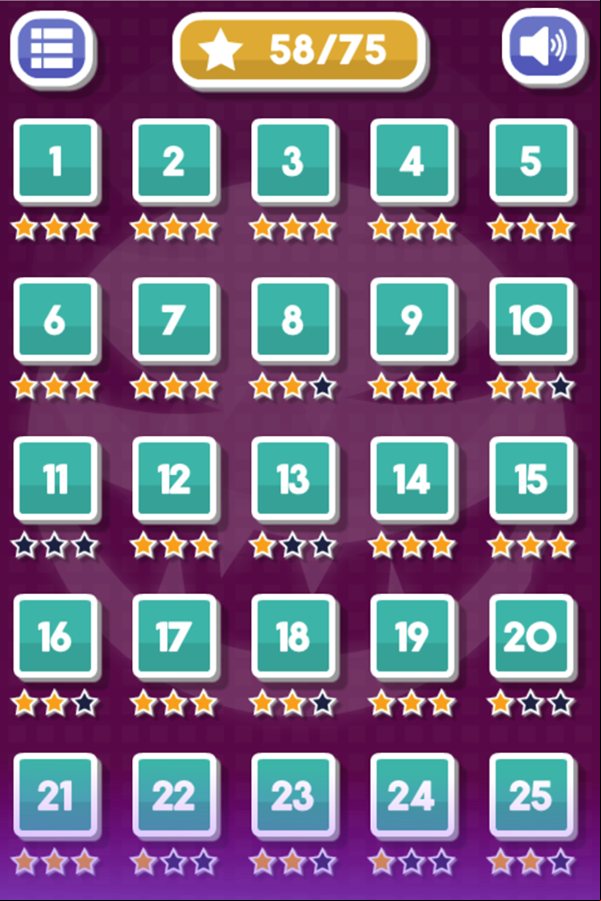Tap level 12 tile
Viewport: 601px width, 901px height.
click(x=174, y=479)
